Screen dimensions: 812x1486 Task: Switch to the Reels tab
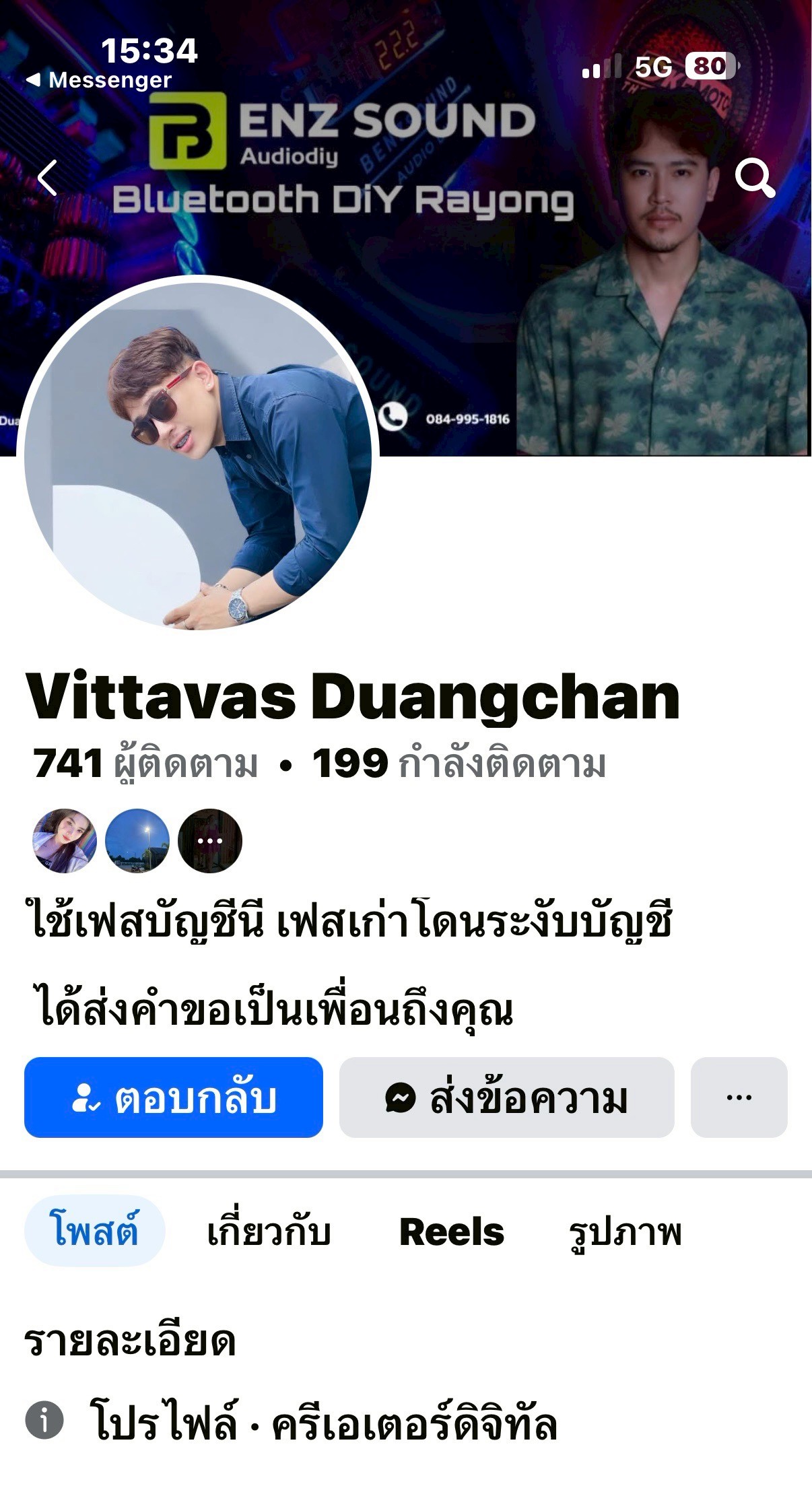click(451, 1231)
